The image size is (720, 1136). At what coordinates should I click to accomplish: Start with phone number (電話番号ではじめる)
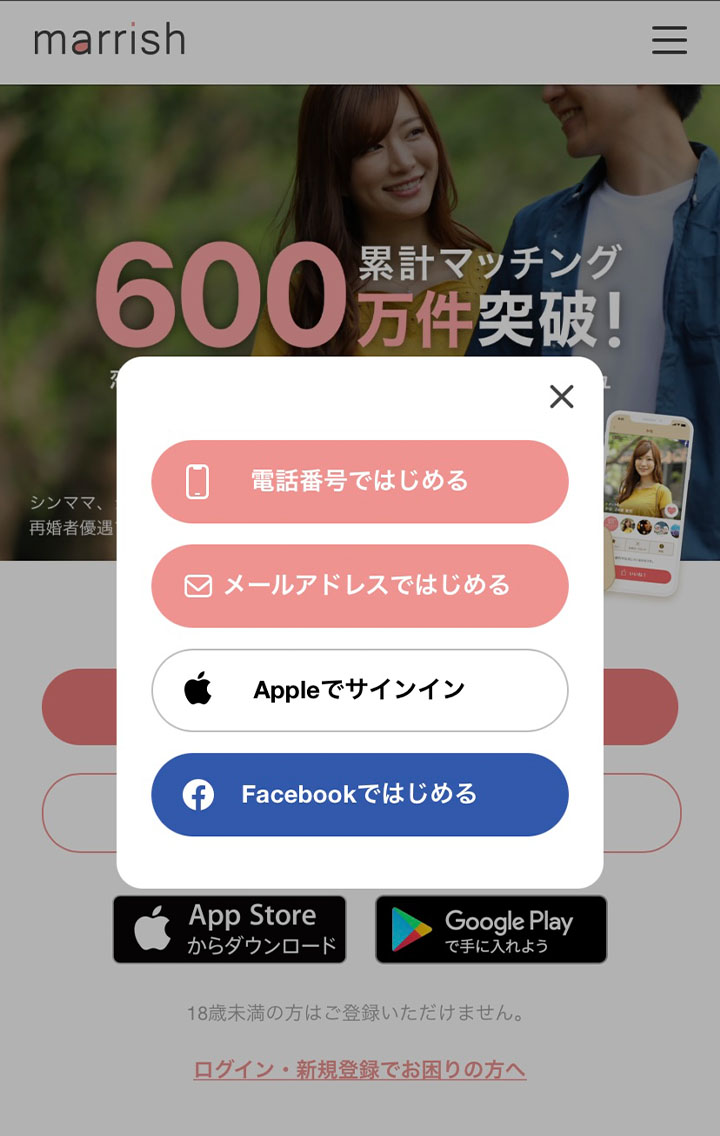pos(360,481)
